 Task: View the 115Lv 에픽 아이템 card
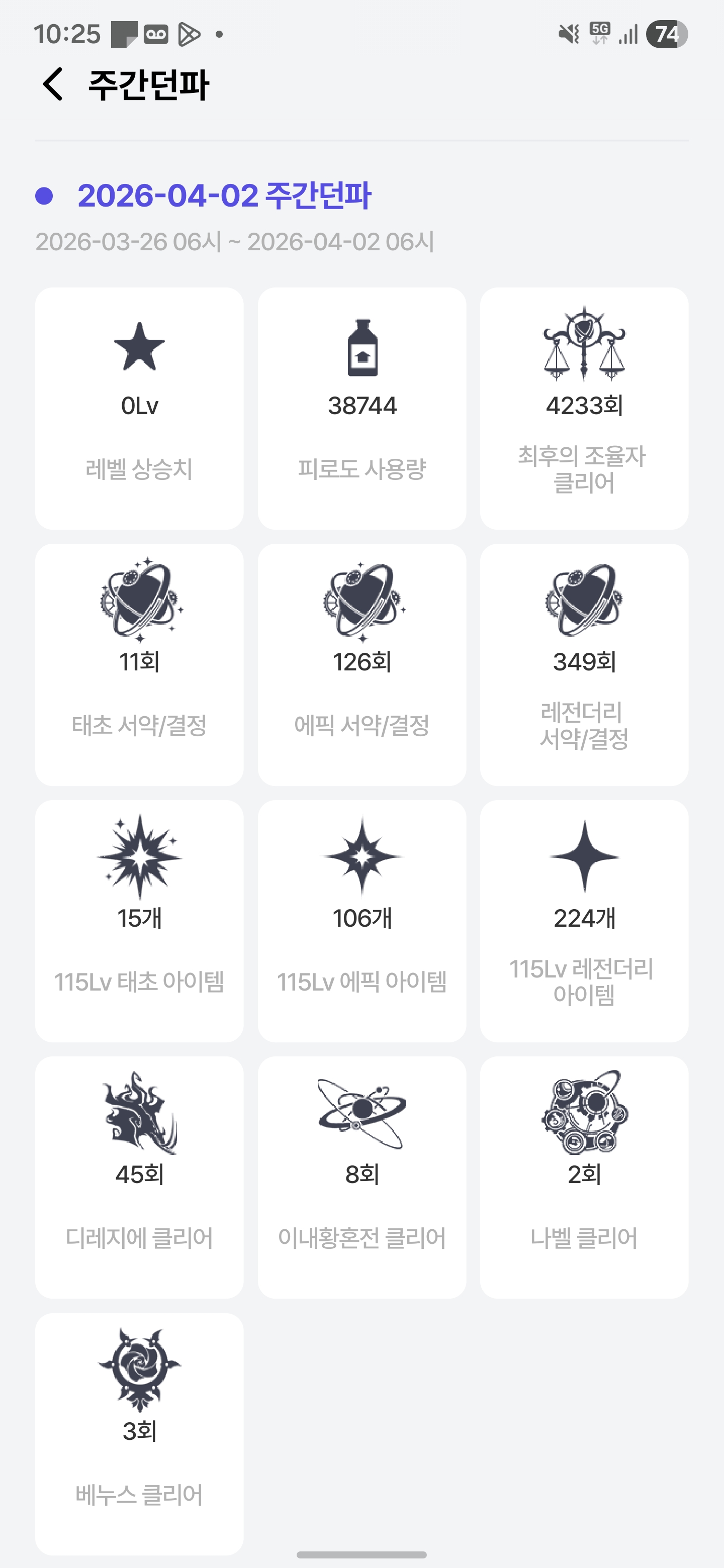pos(361,921)
